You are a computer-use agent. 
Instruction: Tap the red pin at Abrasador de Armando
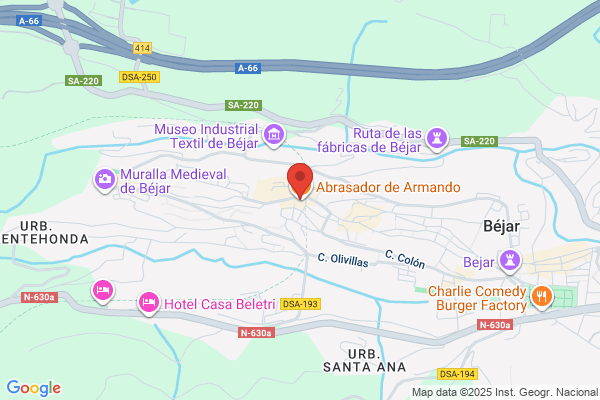[300, 180]
